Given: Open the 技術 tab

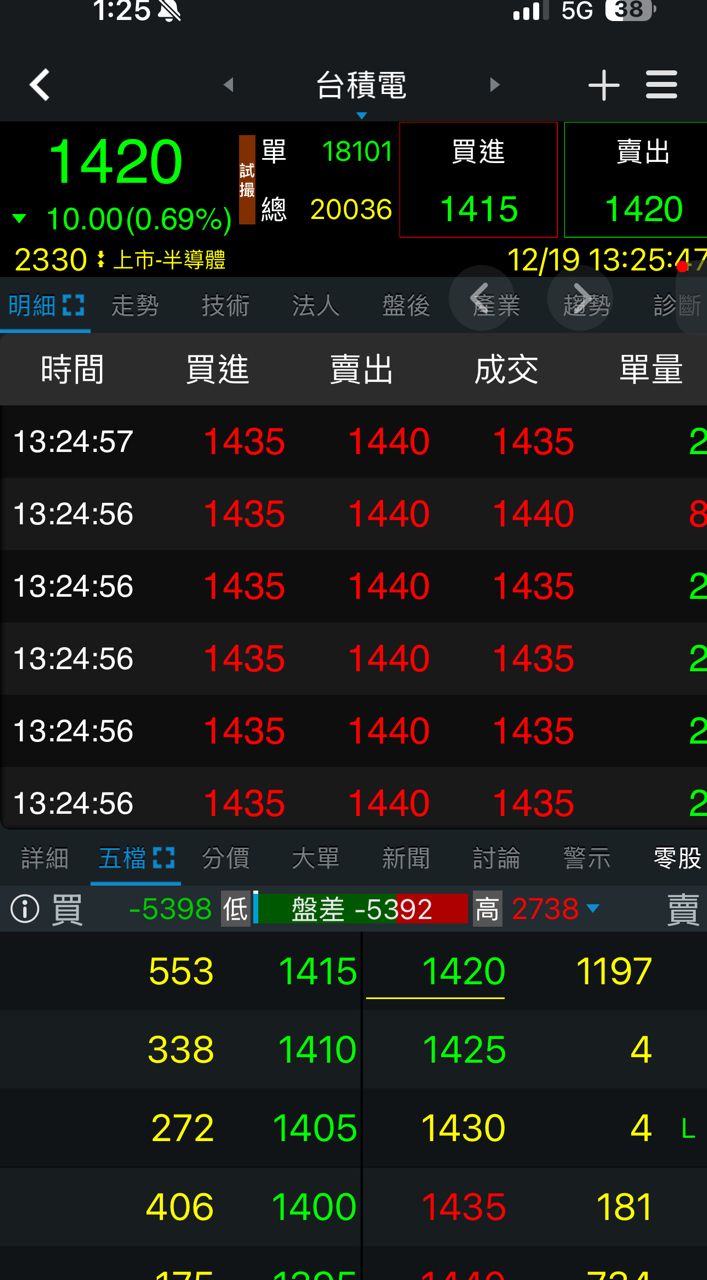Looking at the screenshot, I should click(225, 305).
